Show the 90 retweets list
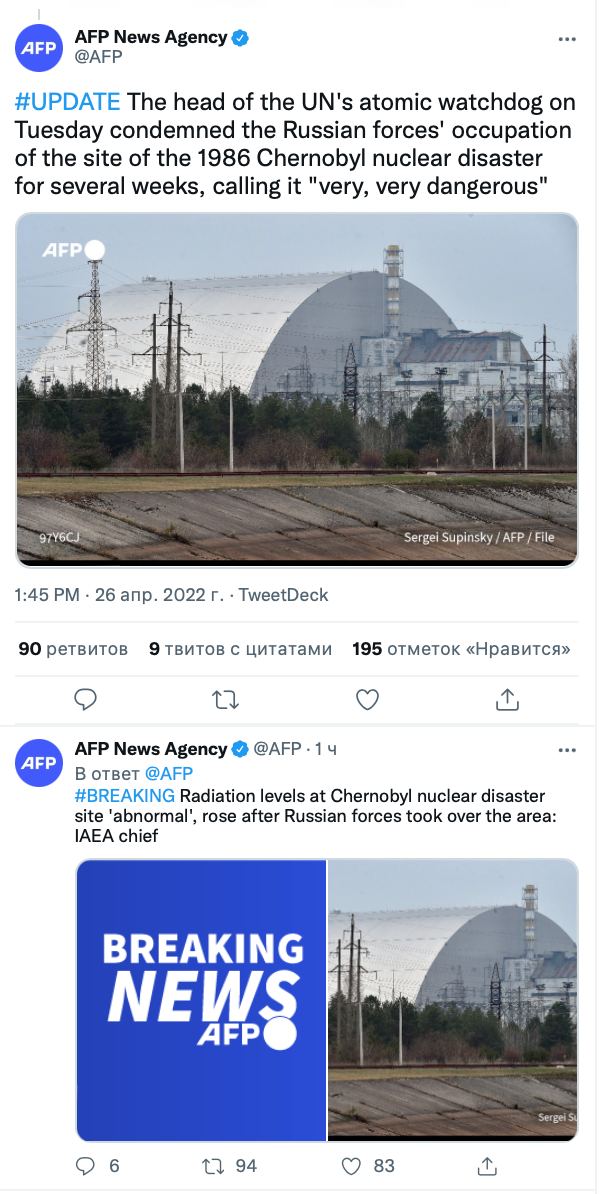Viewport: 610px width, 1194px height. point(73,649)
